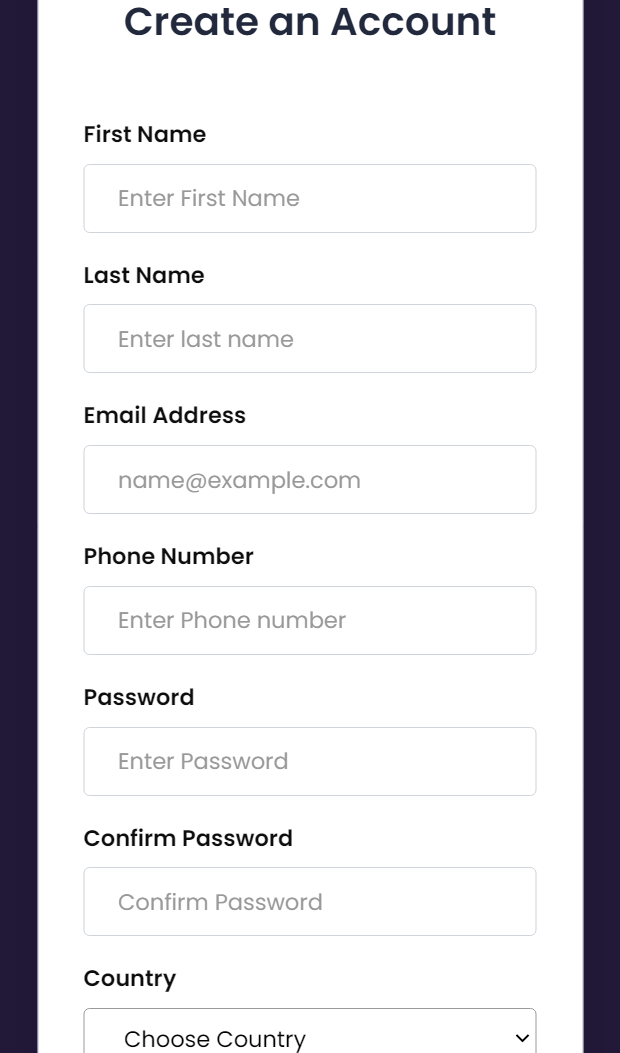This screenshot has width=620, height=1053.
Task: Select the Email Address field
Action: pos(310,480)
